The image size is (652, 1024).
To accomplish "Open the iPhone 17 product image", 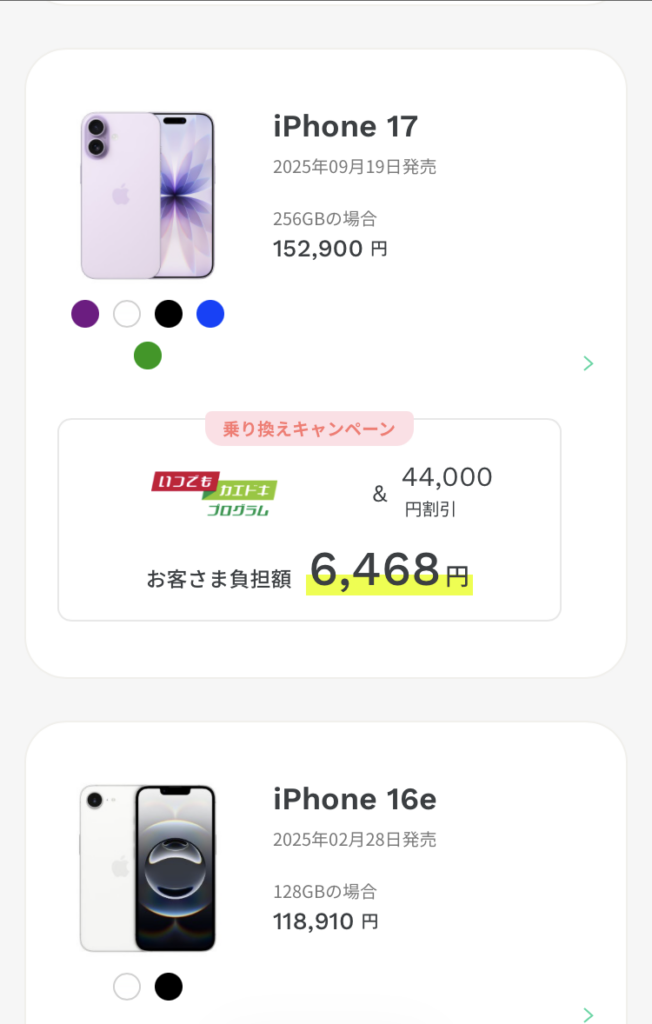I will (x=148, y=196).
